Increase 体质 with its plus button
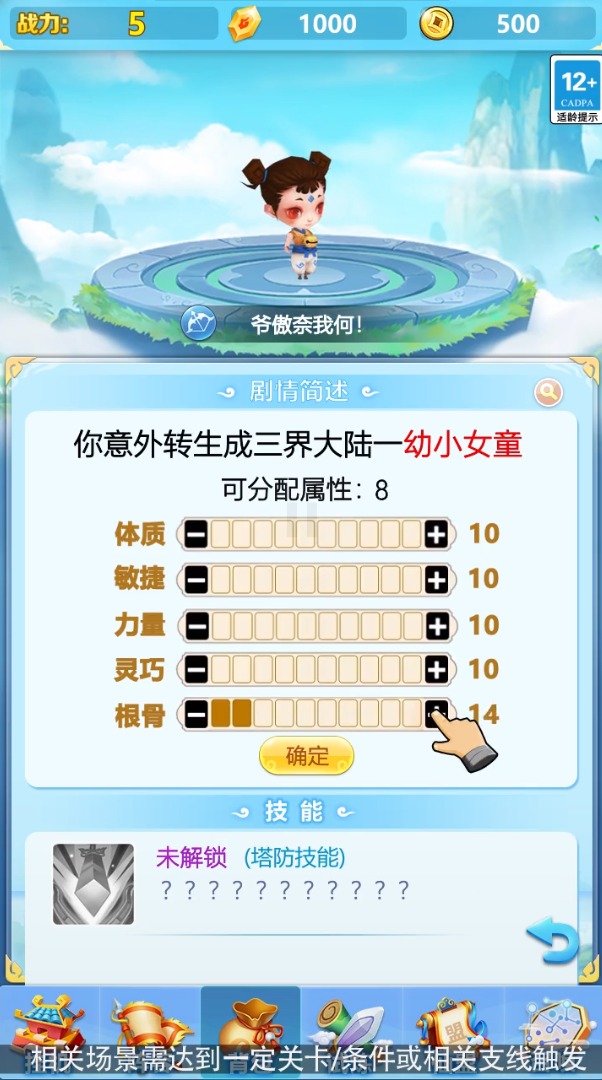Screen dimensions: 602x1080 coord(436,534)
